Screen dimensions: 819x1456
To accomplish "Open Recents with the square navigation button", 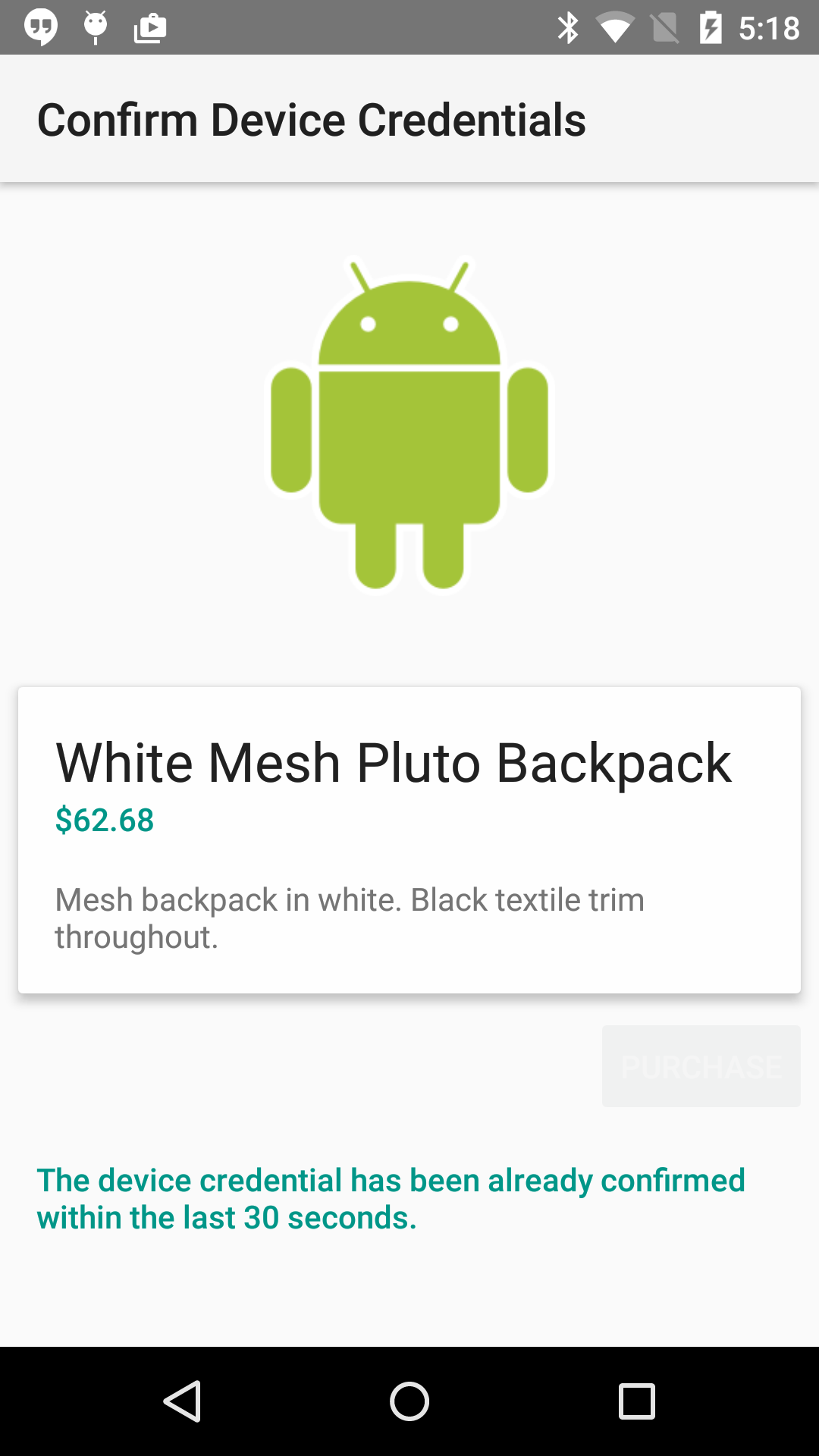I will coord(635,1399).
